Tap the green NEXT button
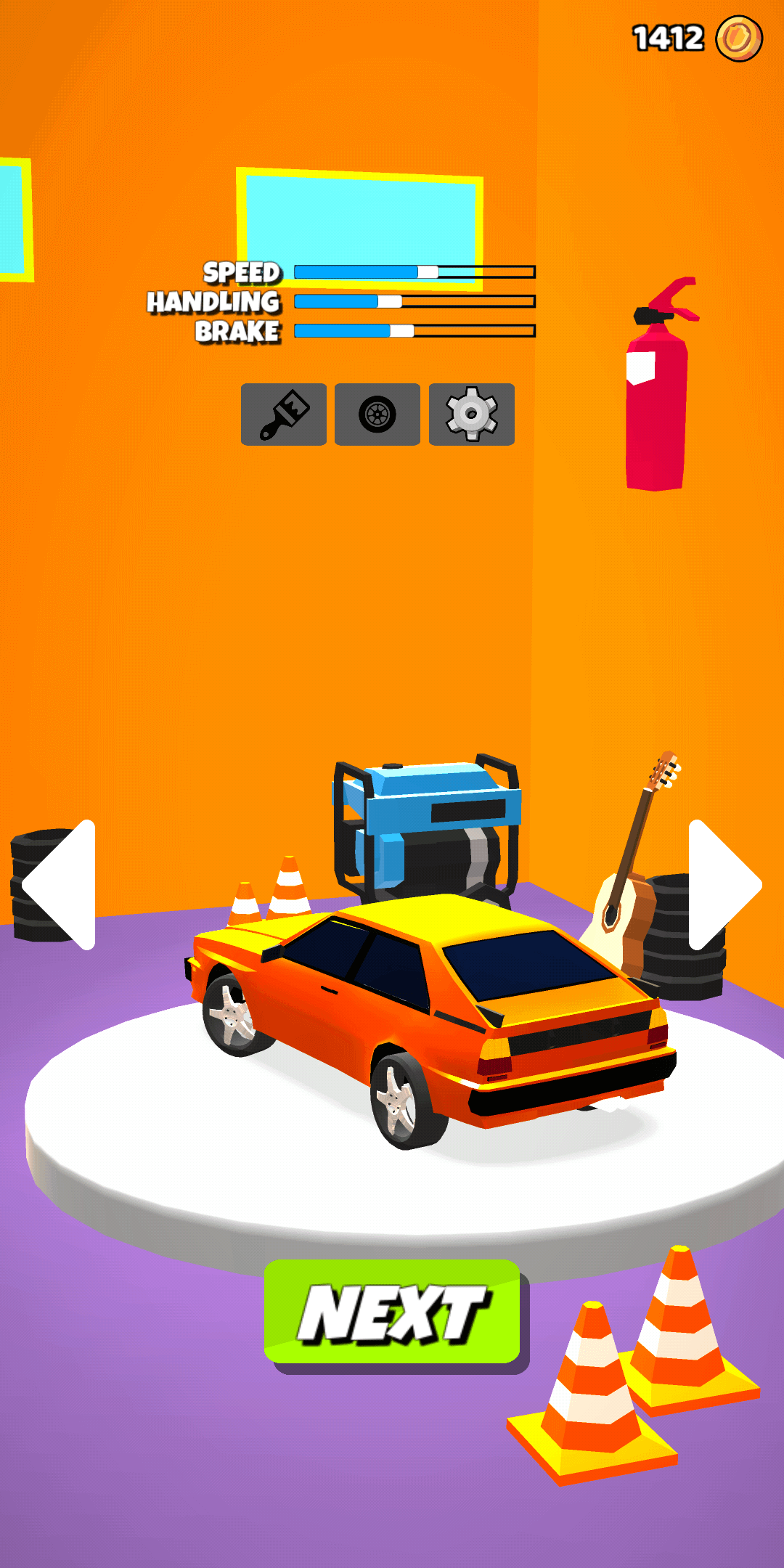 (x=393, y=1312)
